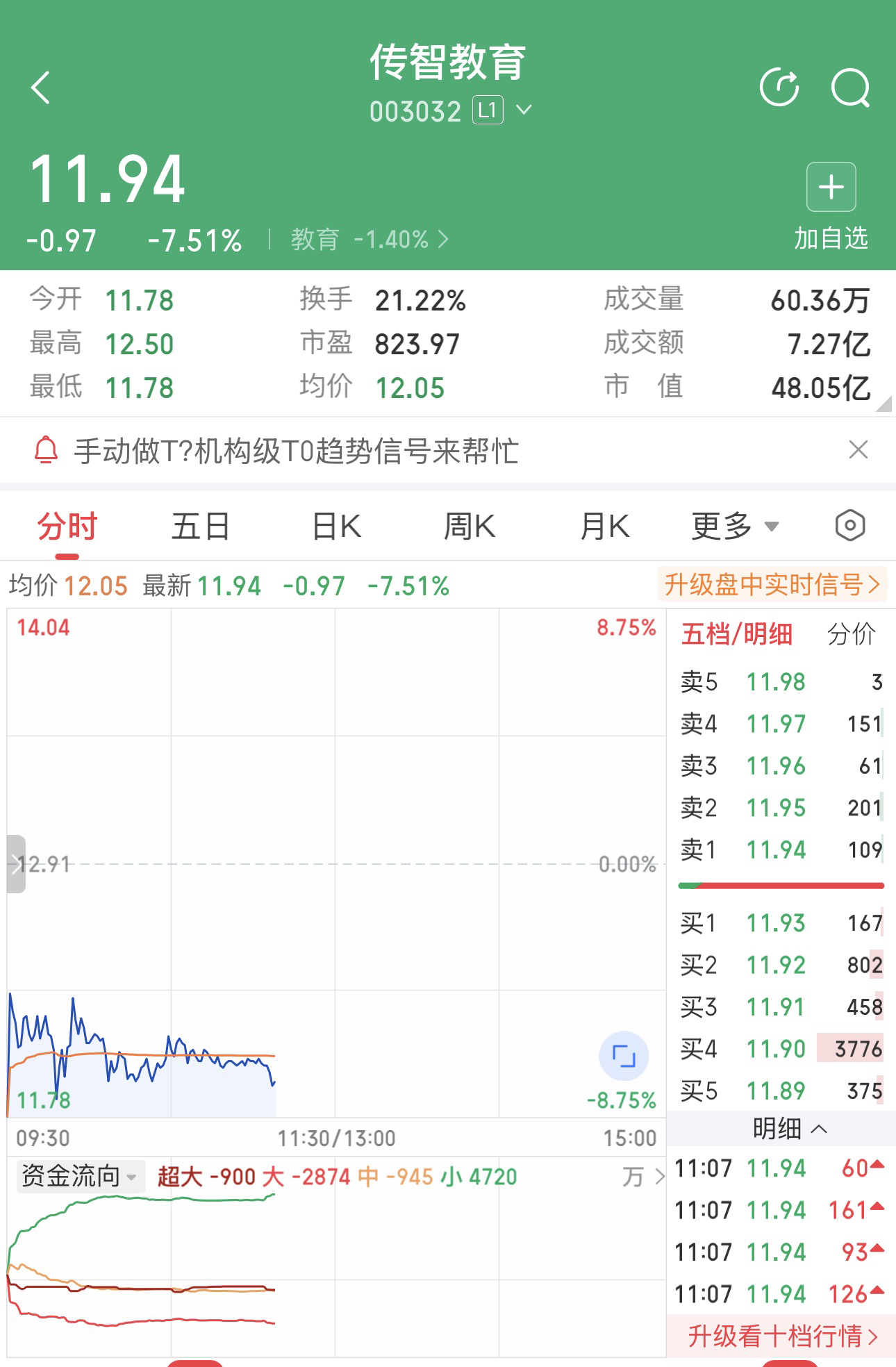The width and height of the screenshot is (896, 1367).
Task: Switch to the 分价 view
Action: click(x=852, y=633)
